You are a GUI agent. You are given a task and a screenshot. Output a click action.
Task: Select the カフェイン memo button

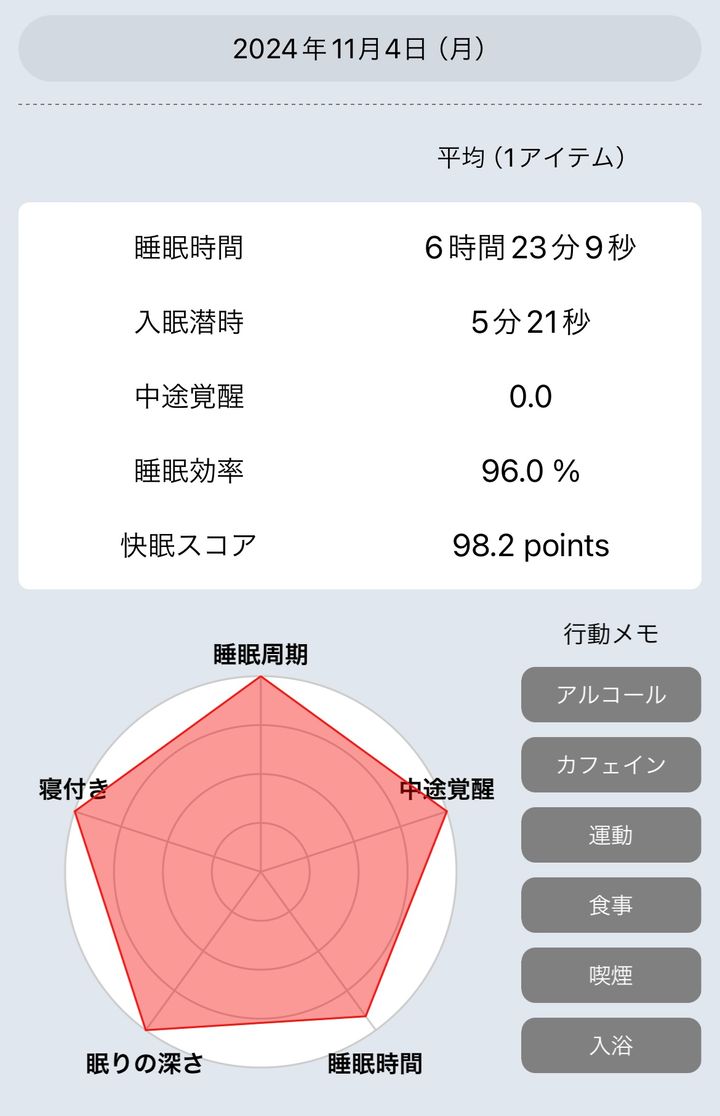click(x=610, y=765)
